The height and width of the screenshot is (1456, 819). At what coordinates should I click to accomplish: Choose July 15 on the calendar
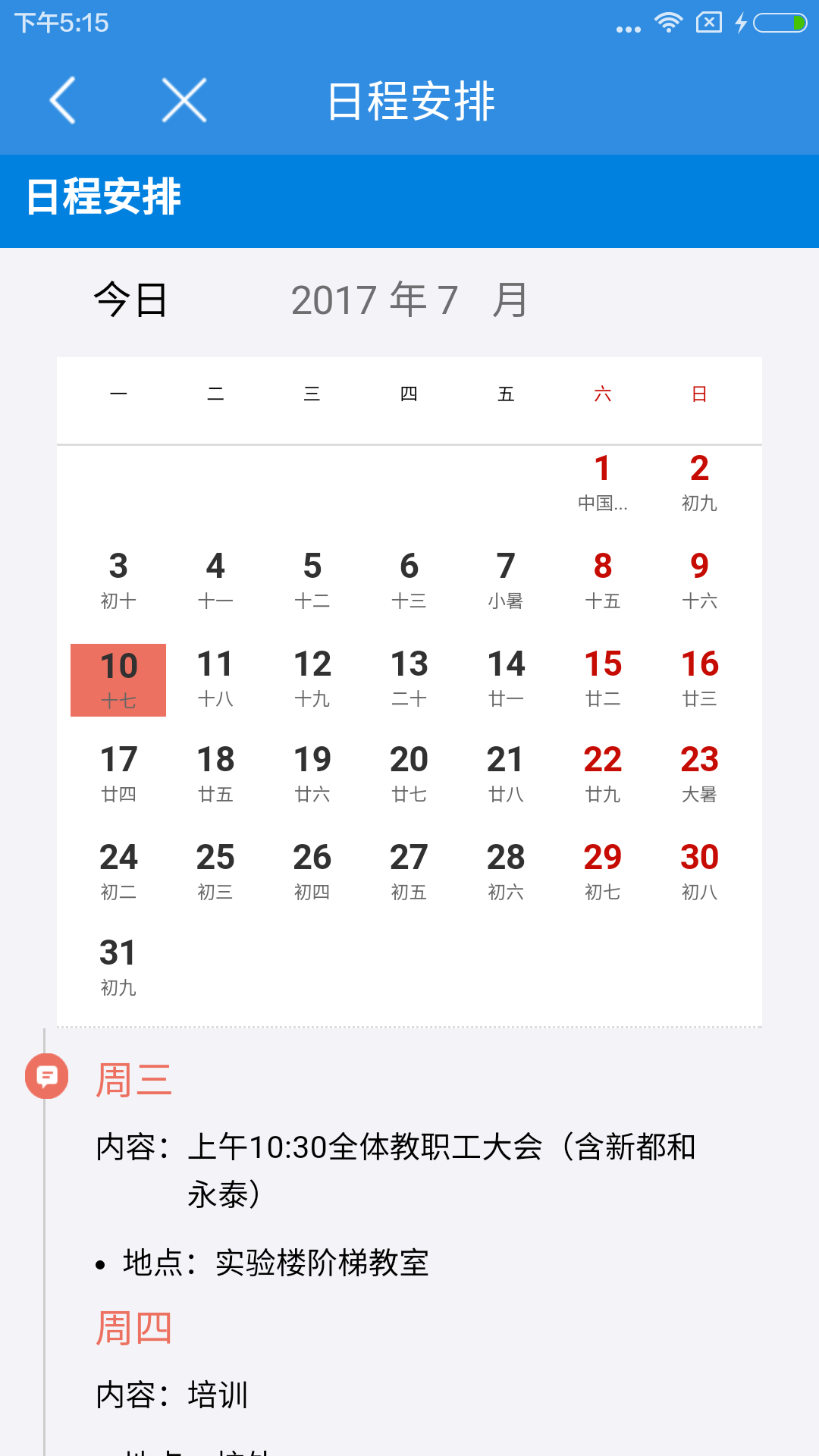pyautogui.click(x=602, y=678)
